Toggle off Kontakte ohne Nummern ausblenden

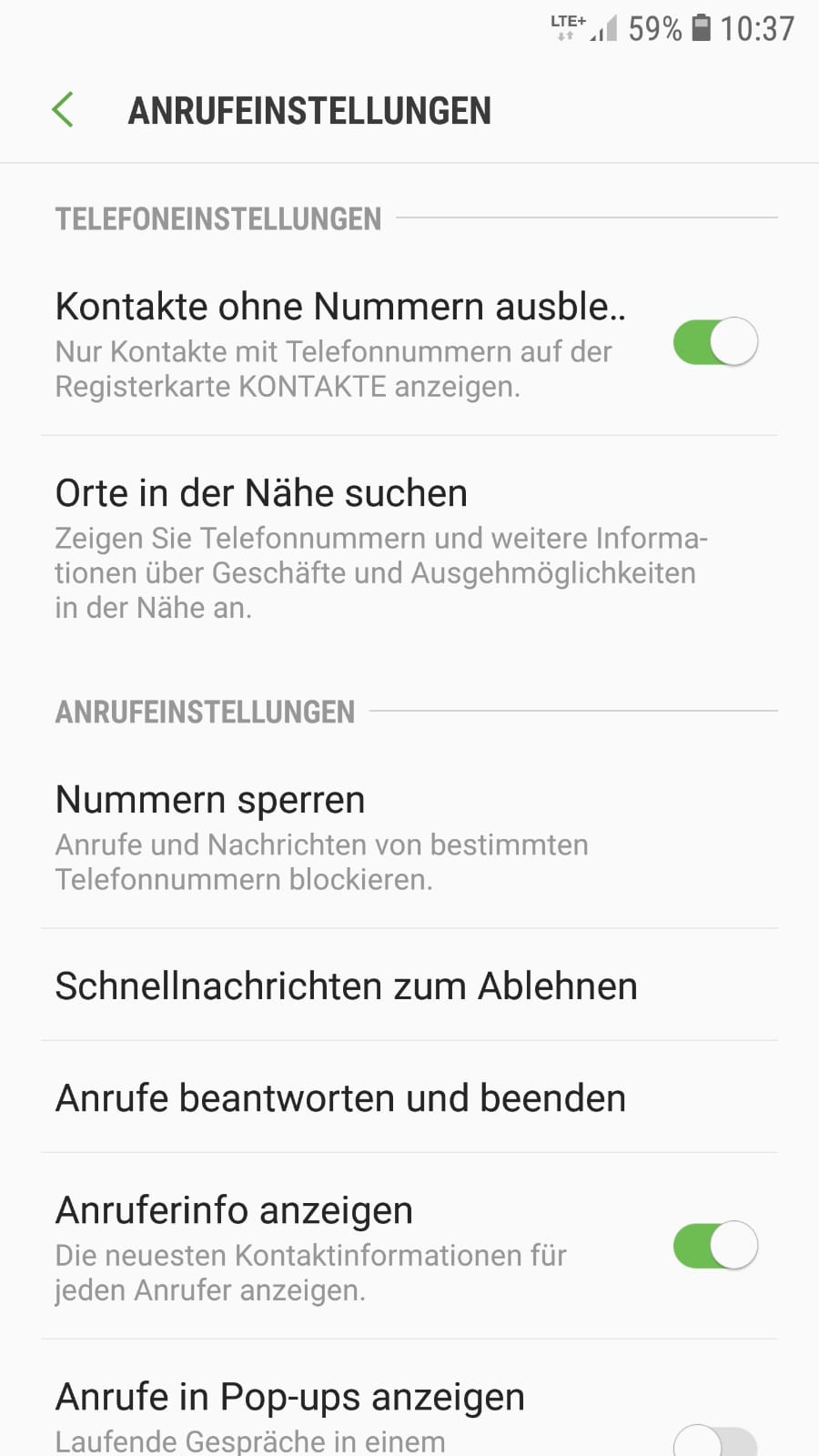(714, 342)
